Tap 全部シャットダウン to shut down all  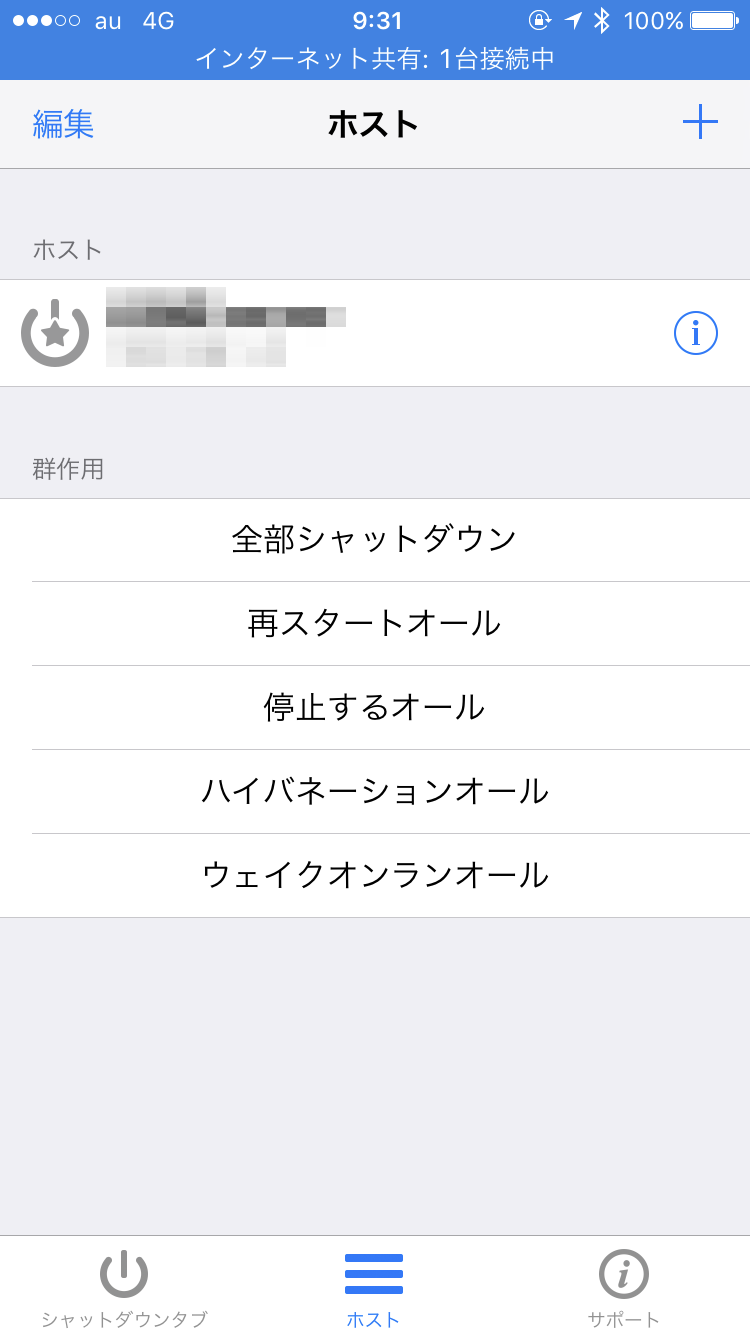point(375,540)
